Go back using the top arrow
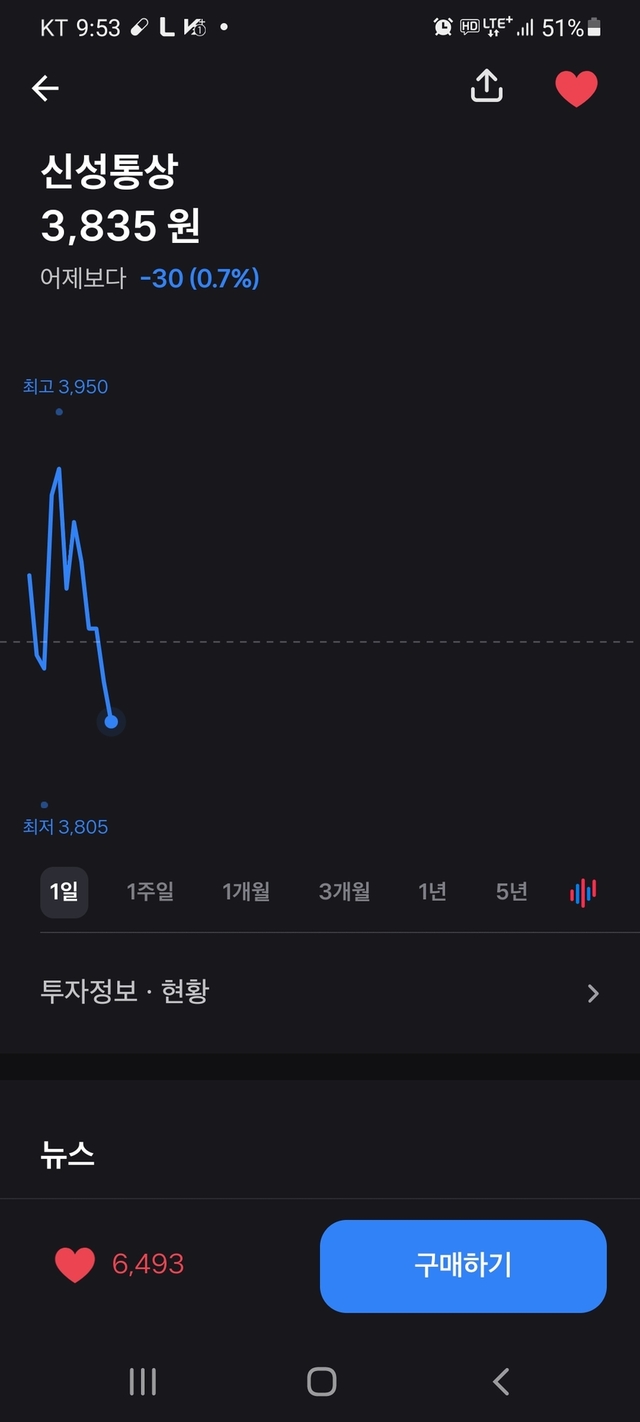The image size is (640, 1422). click(45, 88)
